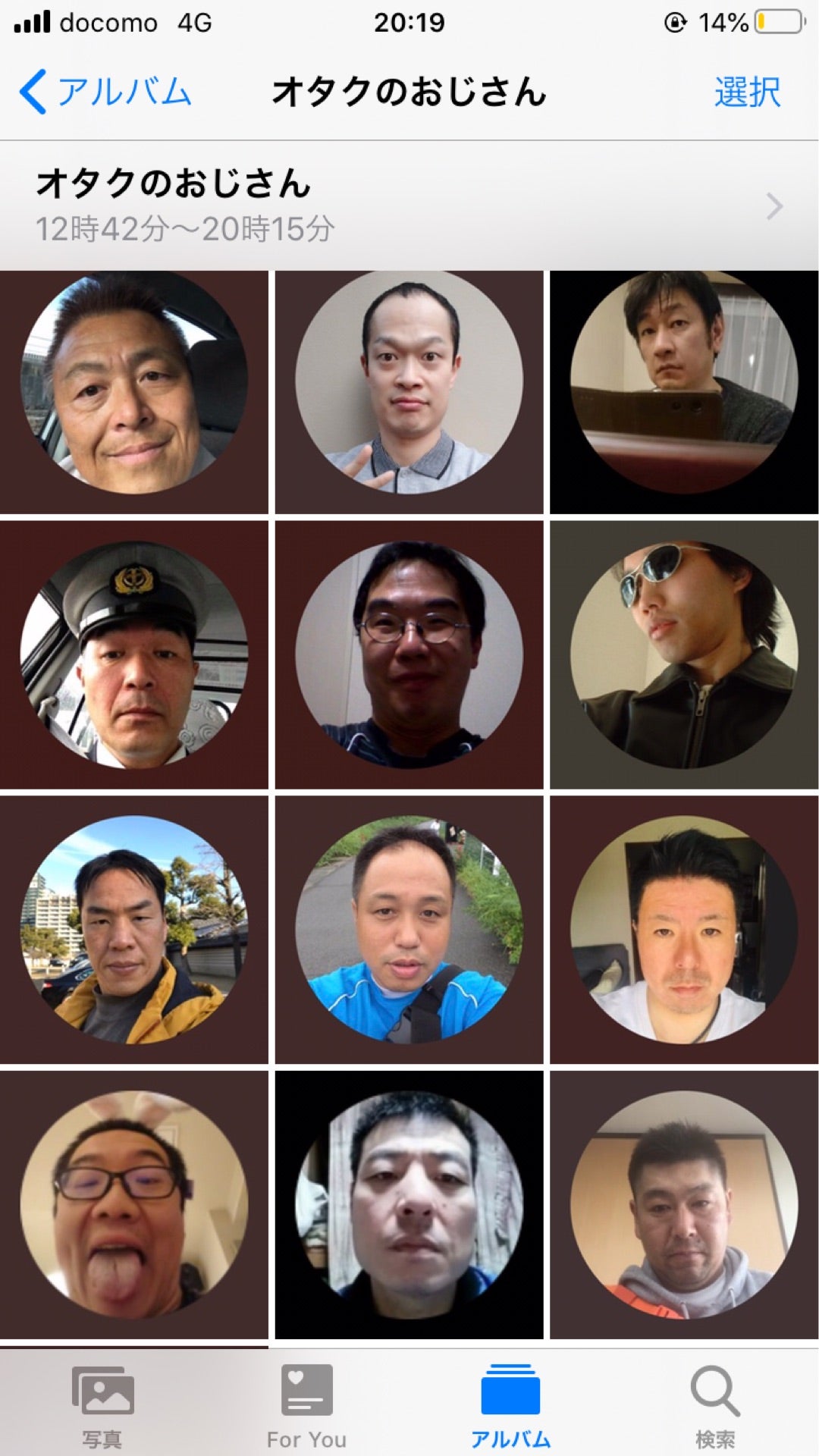Open photo of man making peace sign
Viewport: 819px width, 1456px height.
[x=409, y=392]
